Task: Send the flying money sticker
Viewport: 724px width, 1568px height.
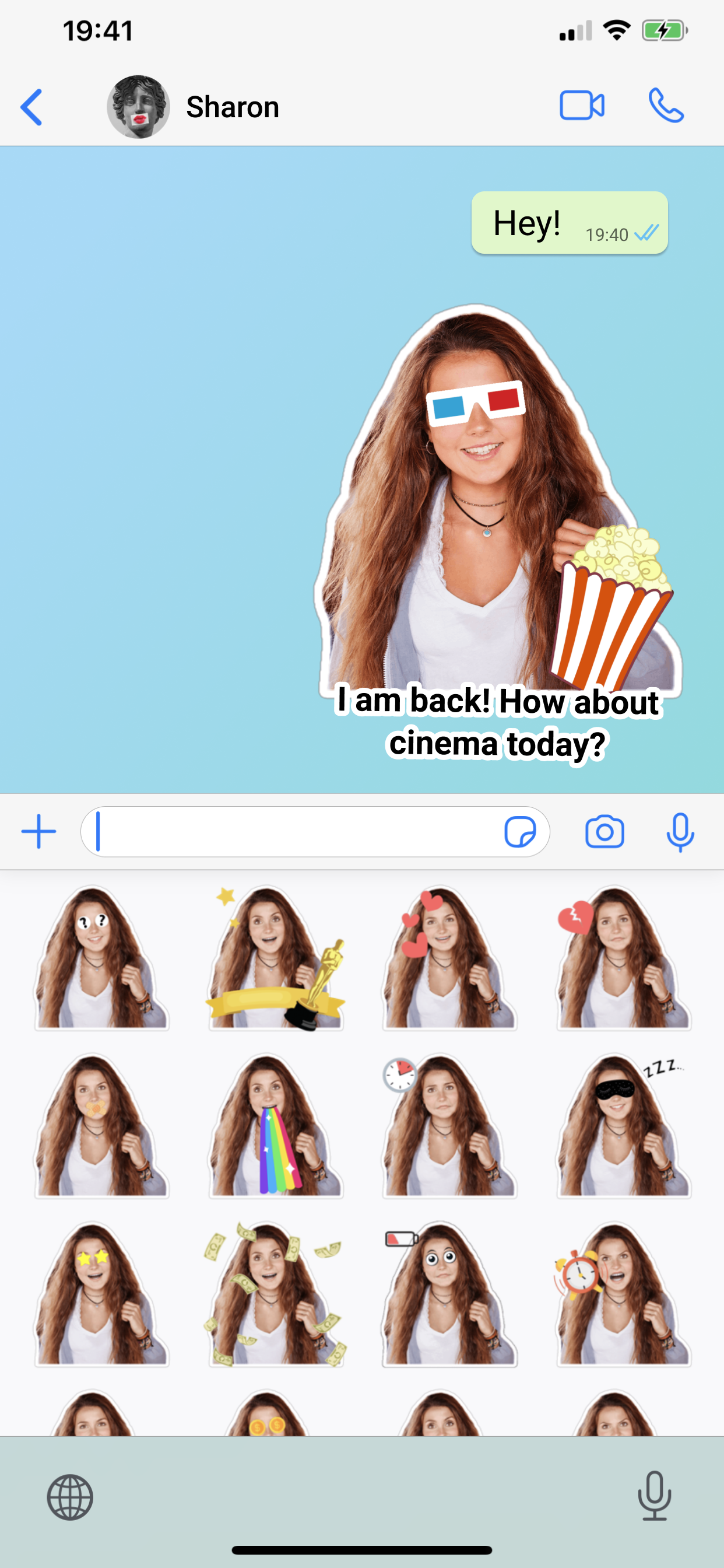Action: pos(276,1294)
